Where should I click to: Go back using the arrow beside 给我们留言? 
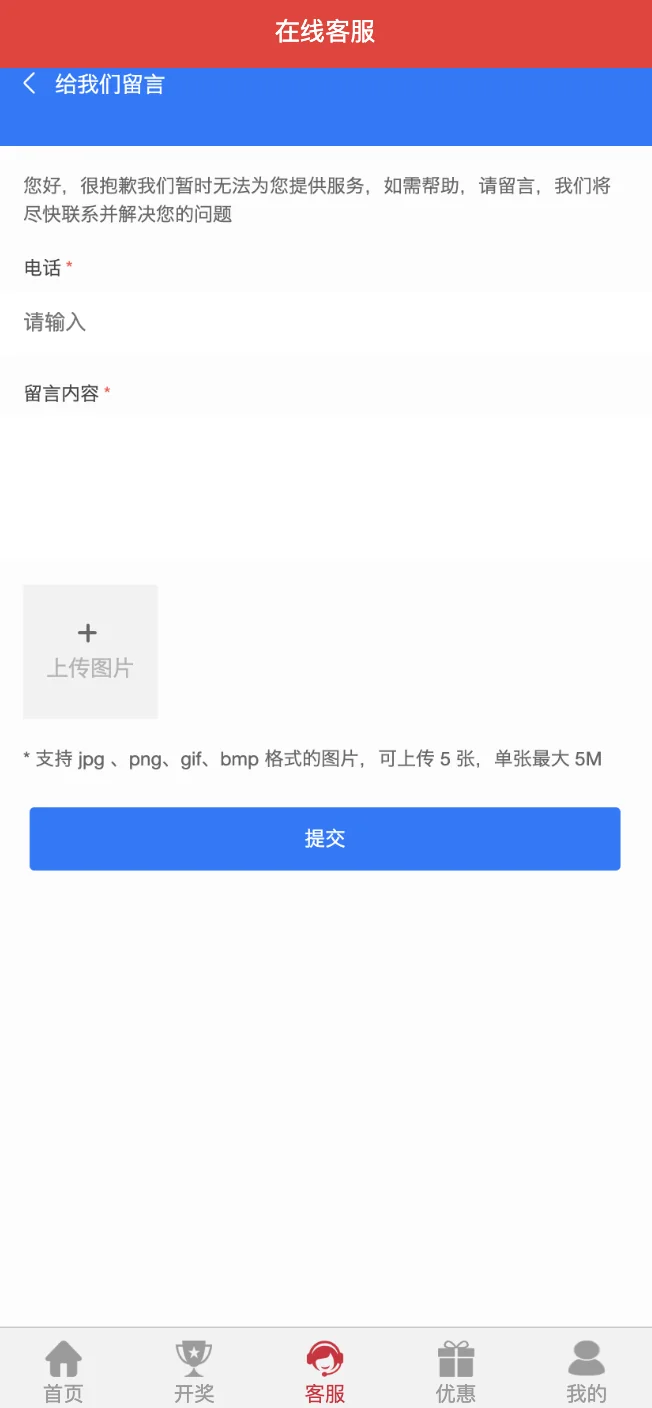30,84
